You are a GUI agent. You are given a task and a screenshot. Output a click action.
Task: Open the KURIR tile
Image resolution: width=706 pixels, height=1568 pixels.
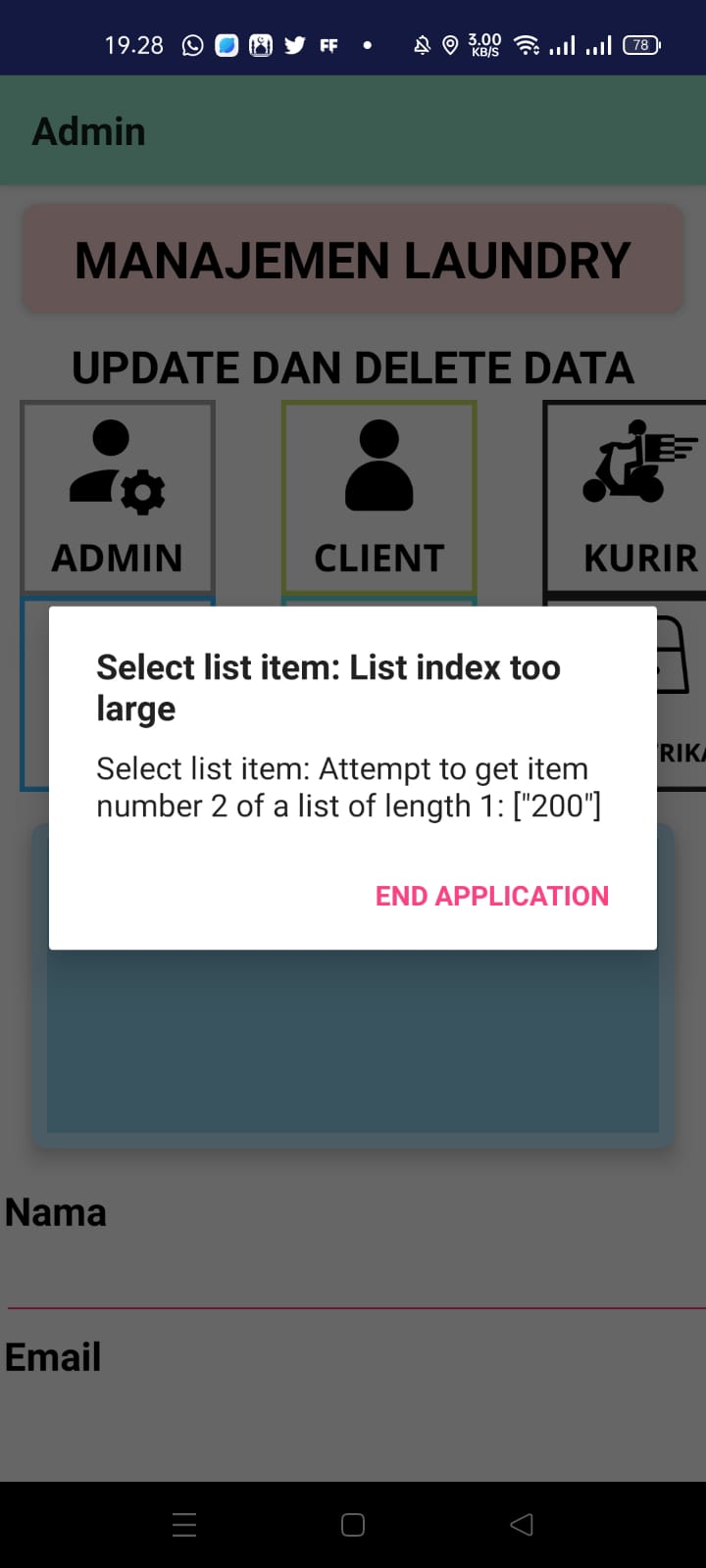(626, 496)
